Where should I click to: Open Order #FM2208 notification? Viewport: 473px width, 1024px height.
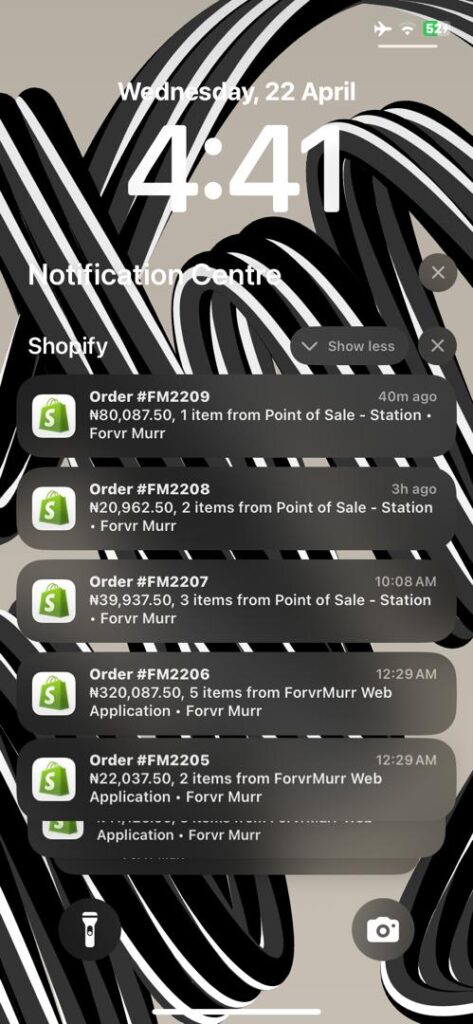(x=236, y=508)
